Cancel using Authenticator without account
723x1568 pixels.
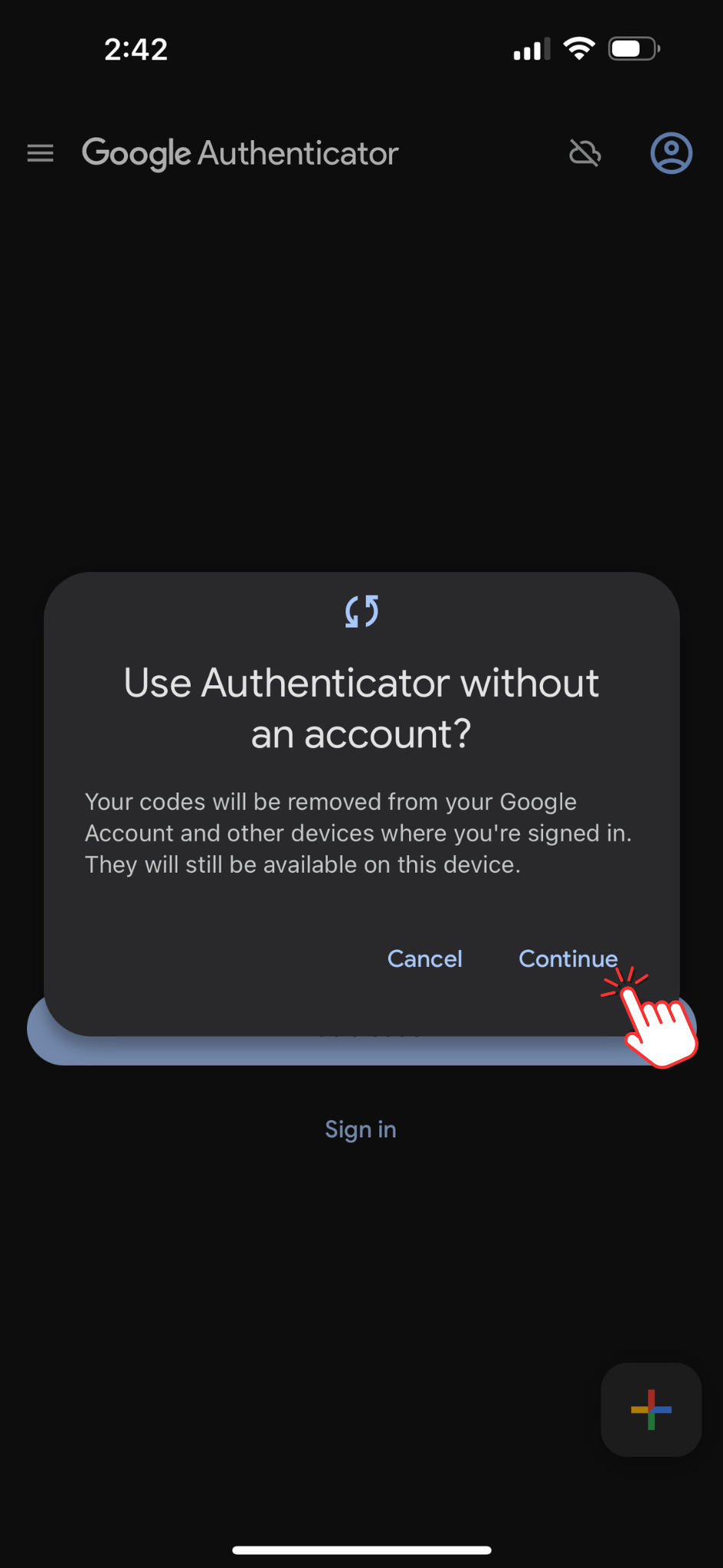tap(424, 959)
